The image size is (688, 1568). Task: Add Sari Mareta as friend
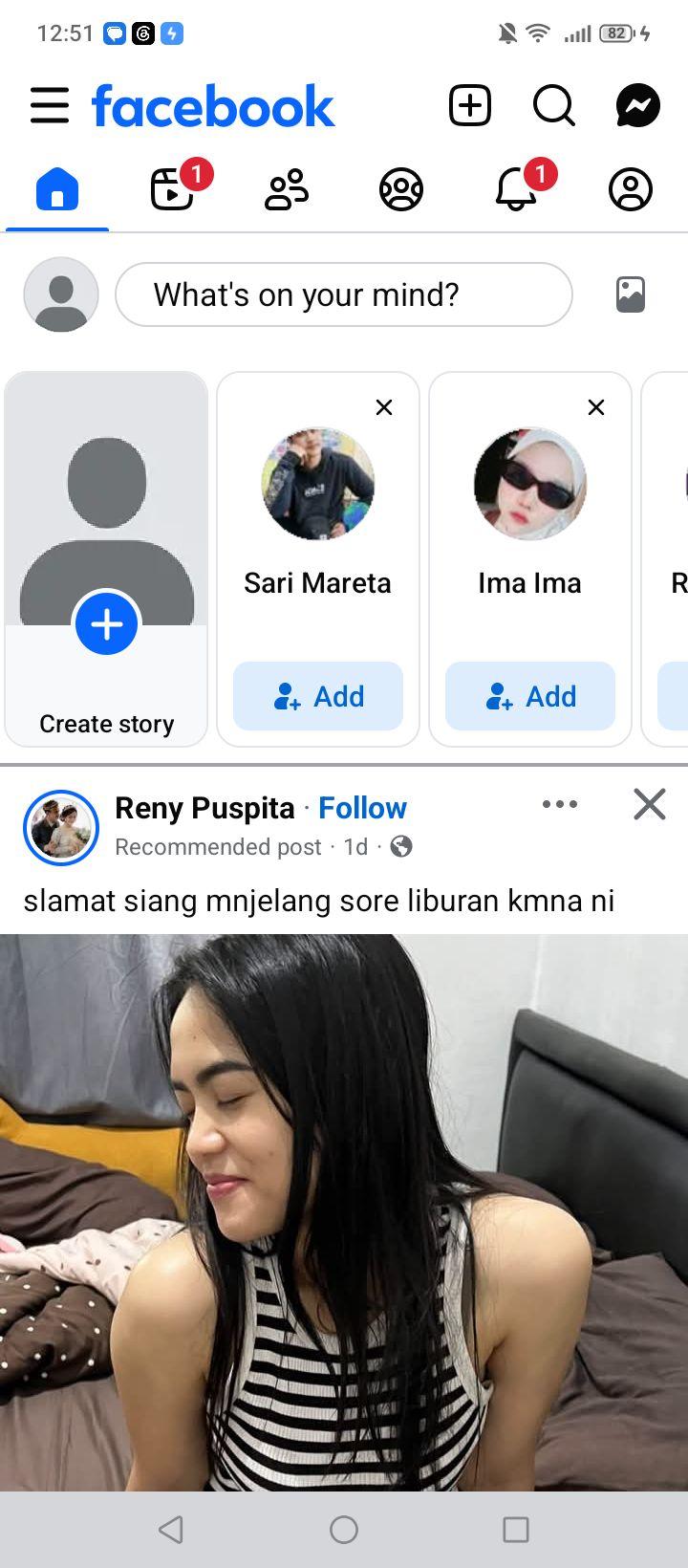(318, 696)
